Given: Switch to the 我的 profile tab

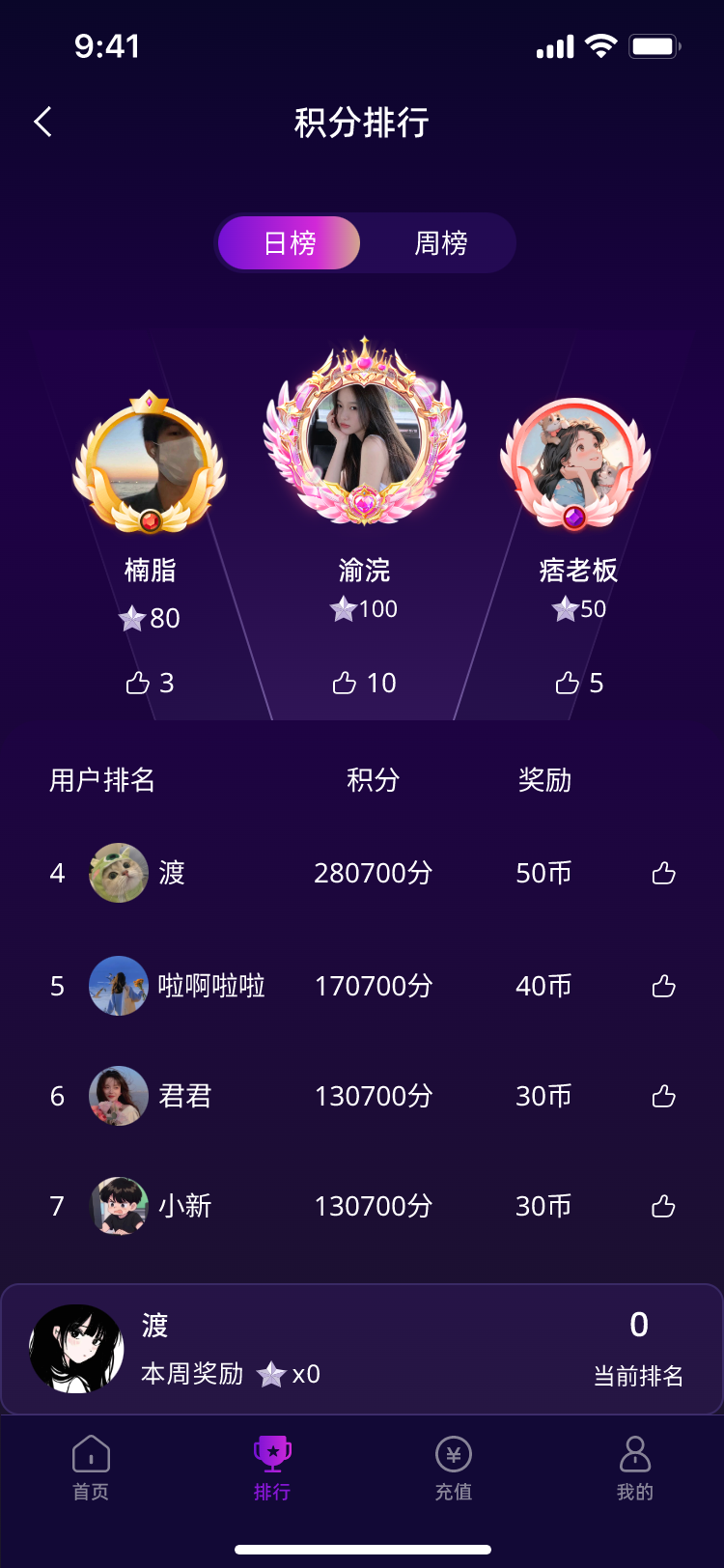Looking at the screenshot, I should [634, 1468].
